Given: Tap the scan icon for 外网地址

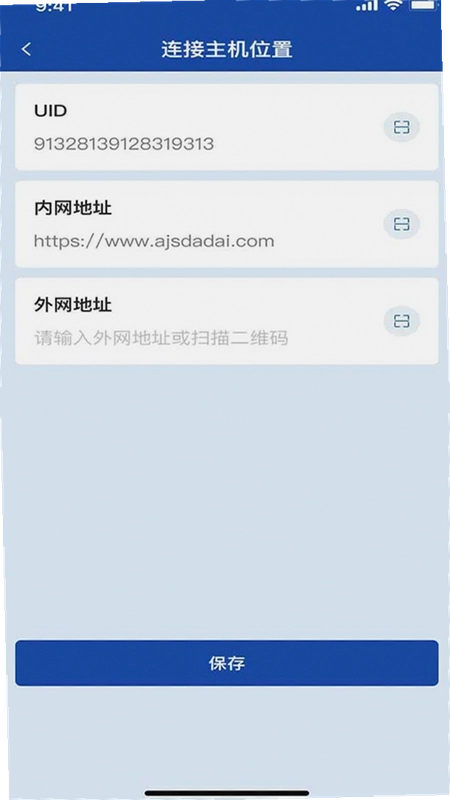Looking at the screenshot, I should [402, 321].
